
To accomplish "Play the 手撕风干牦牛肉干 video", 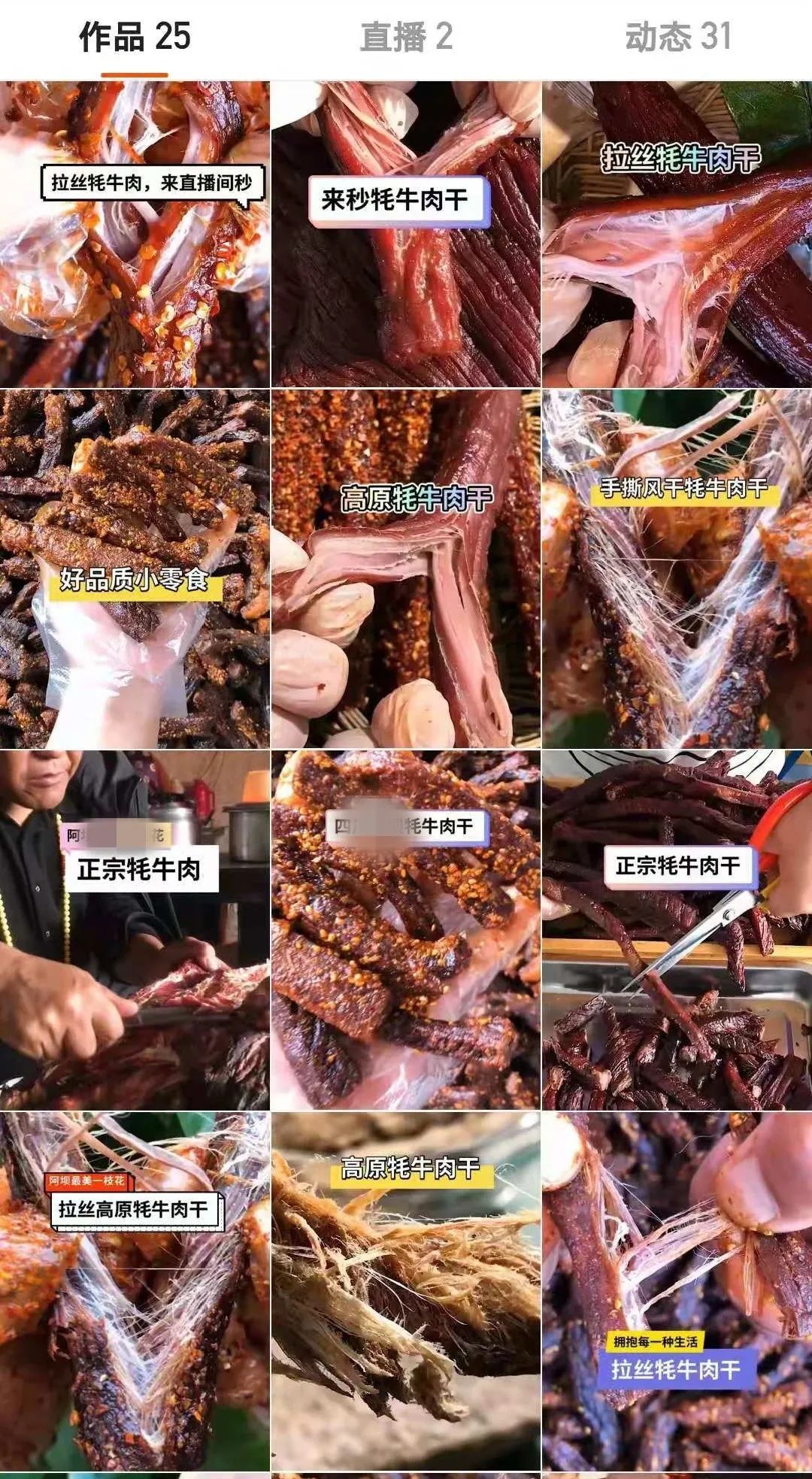I will click(x=677, y=568).
